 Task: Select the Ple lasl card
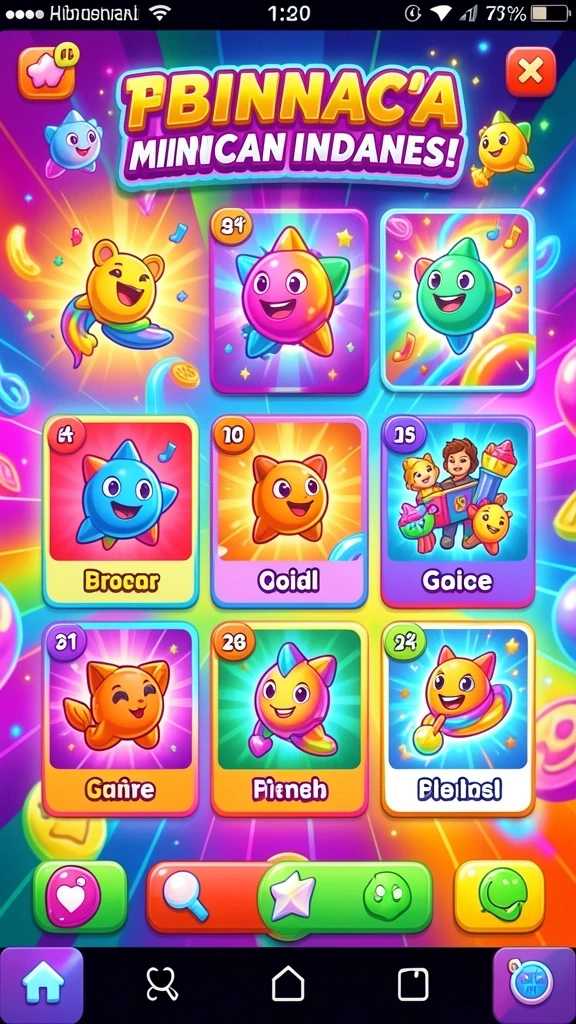pyautogui.click(x=457, y=720)
